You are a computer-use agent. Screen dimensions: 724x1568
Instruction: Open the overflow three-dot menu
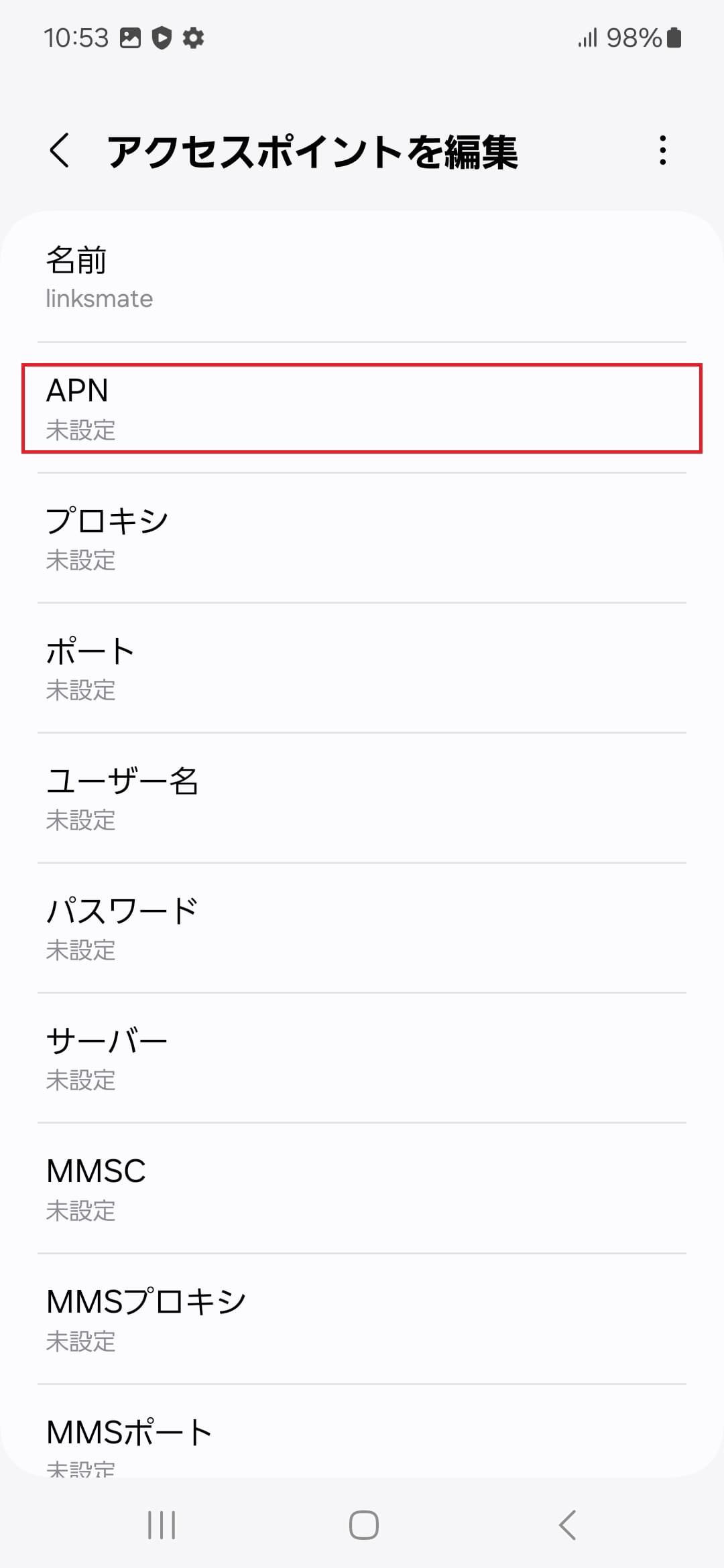tap(662, 152)
